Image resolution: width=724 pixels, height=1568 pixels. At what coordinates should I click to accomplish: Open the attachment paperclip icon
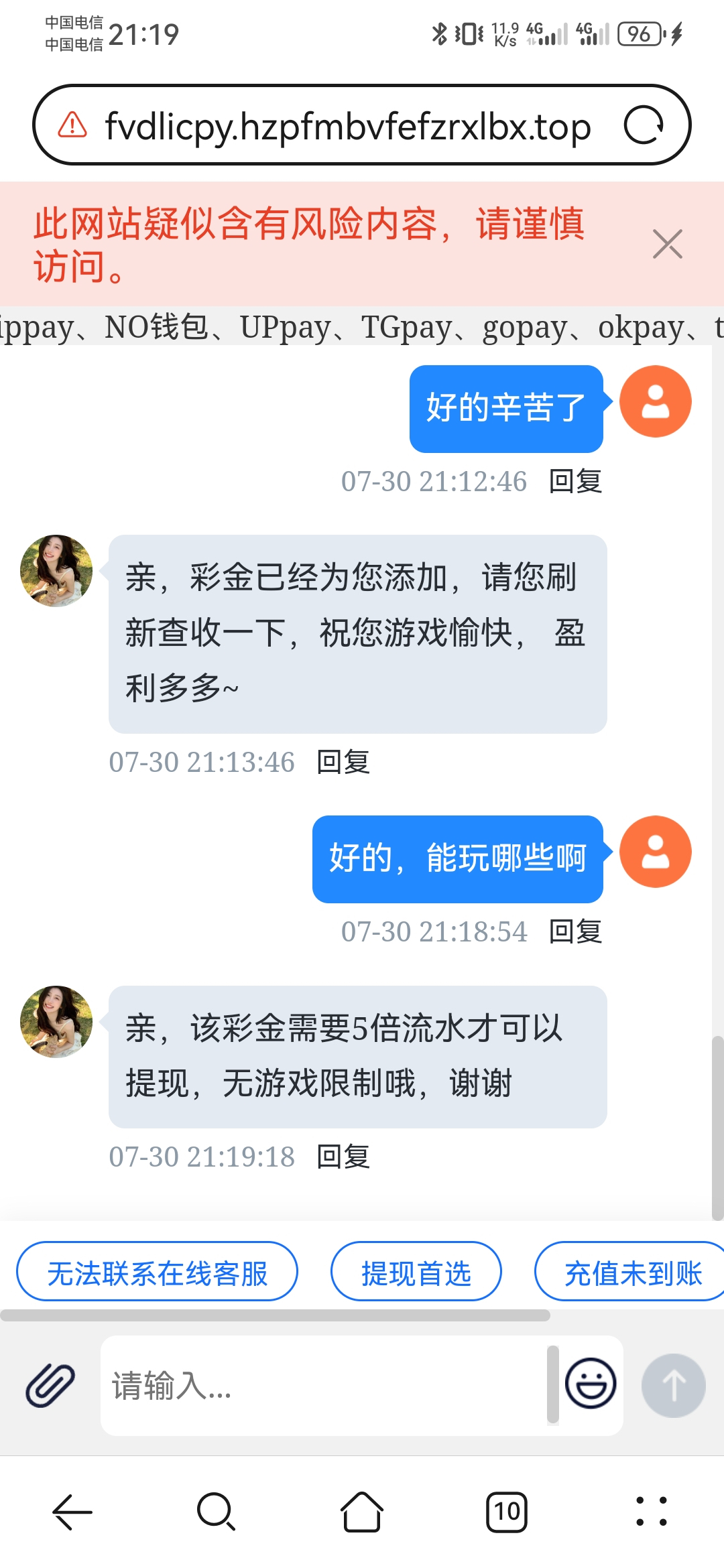[x=50, y=1385]
